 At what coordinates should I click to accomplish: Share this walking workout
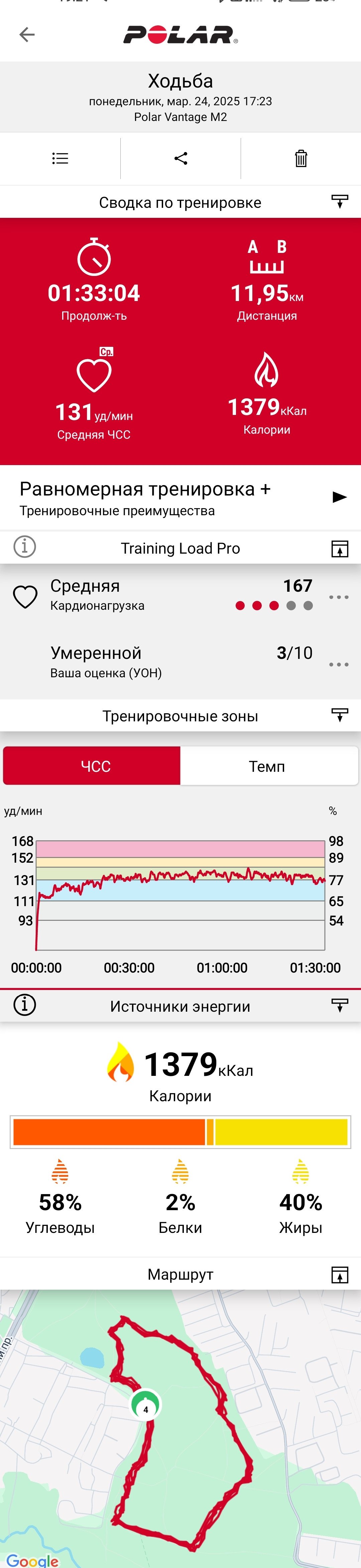click(x=181, y=158)
